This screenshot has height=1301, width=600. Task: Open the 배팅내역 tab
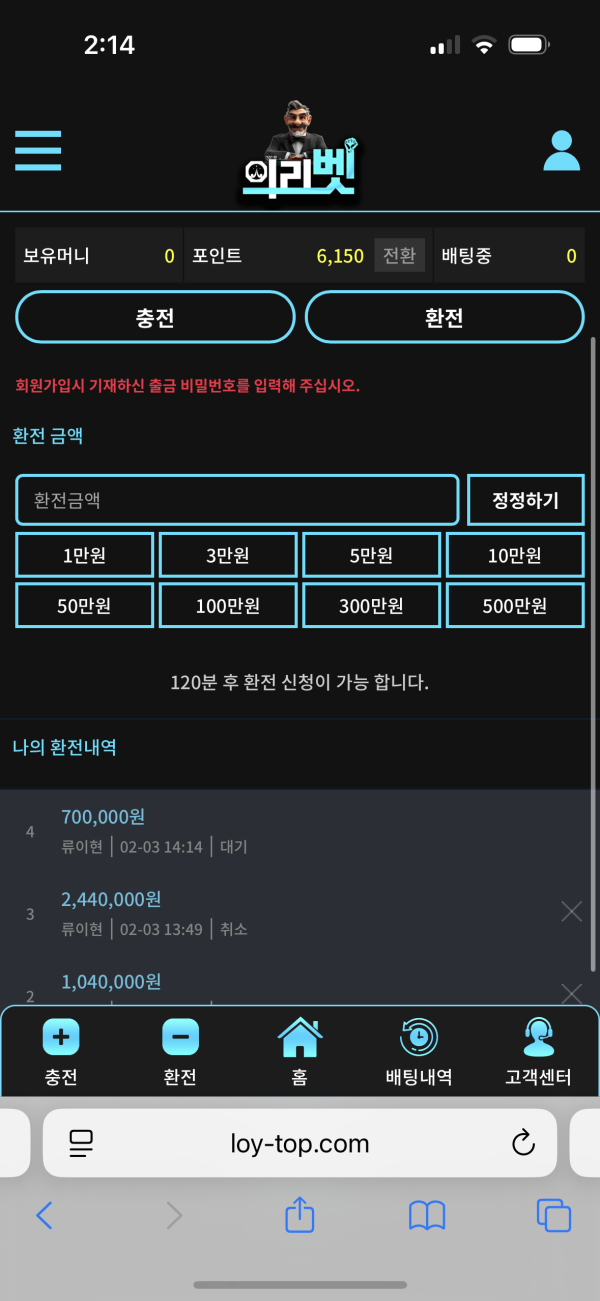[419, 1050]
